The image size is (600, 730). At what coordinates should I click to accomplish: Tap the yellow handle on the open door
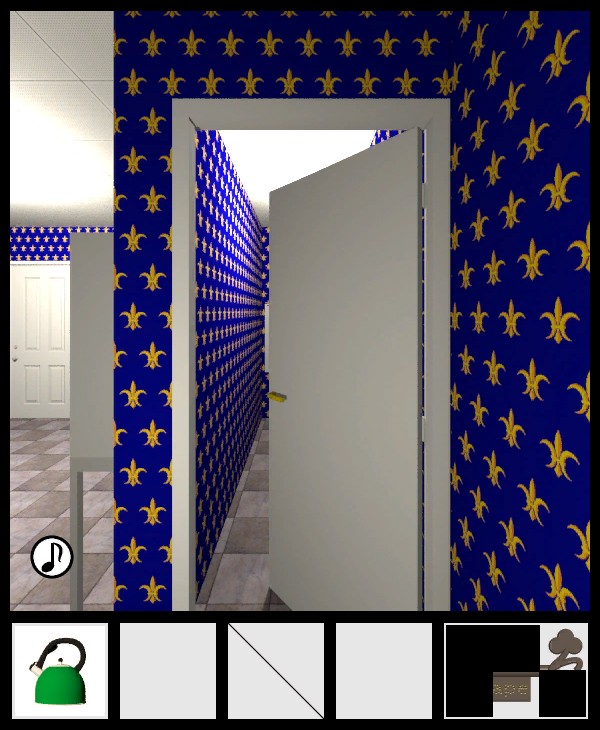[277, 398]
